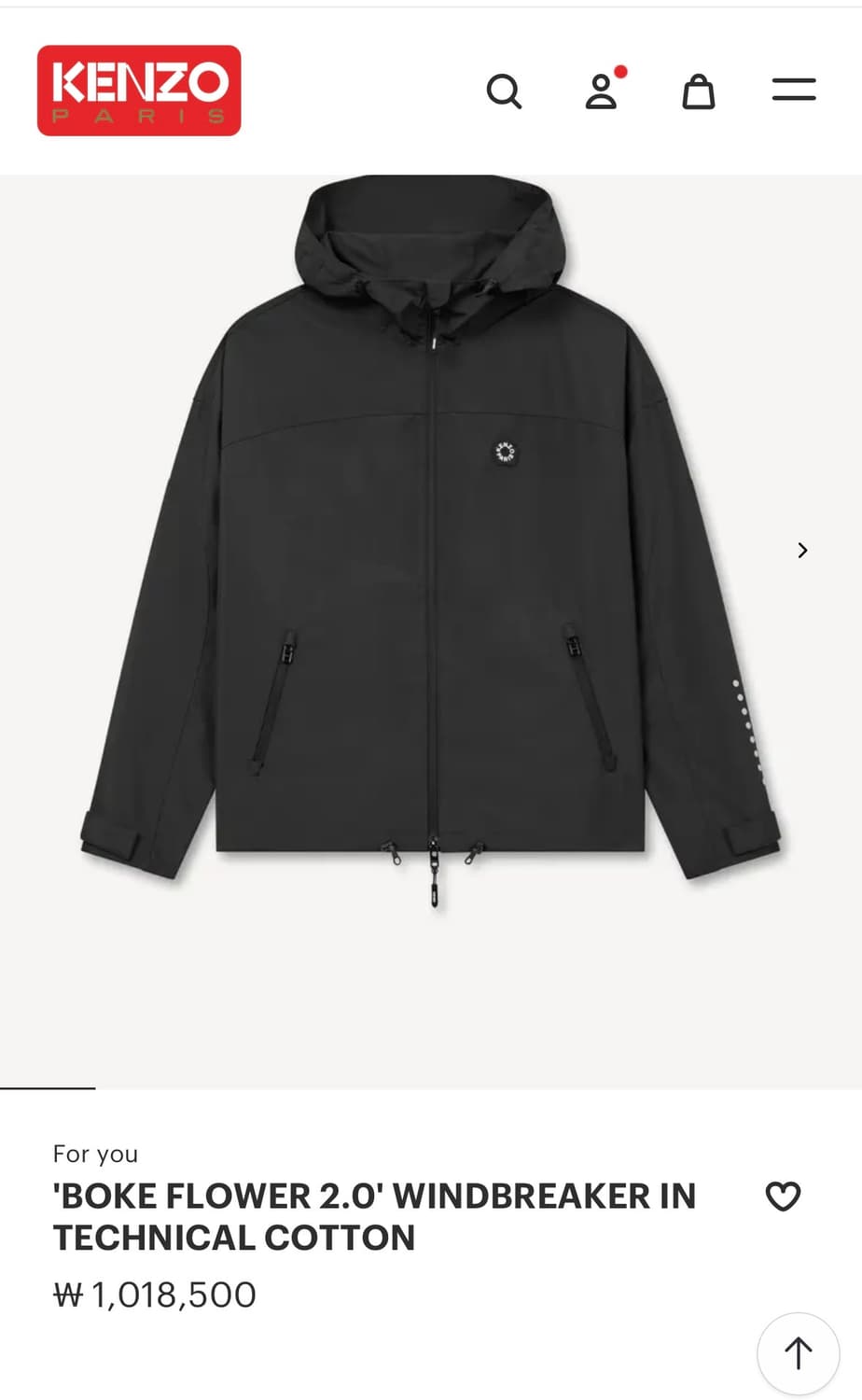Open the shopping bag icon
The image size is (862, 1400).
[x=699, y=91]
